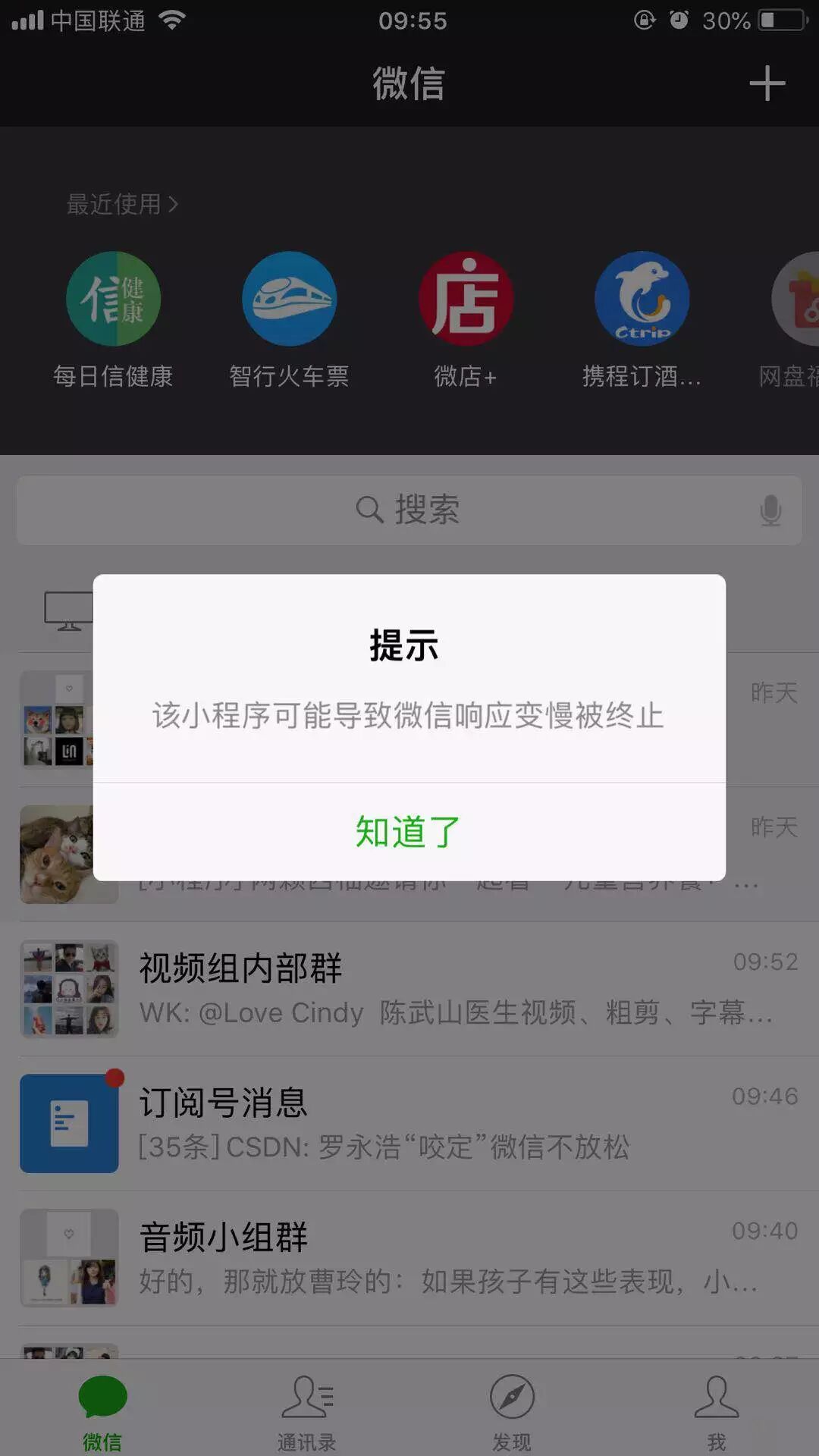Open the 视频组内部群 group chat
Viewport: 819px width, 1456px height.
(x=409, y=989)
